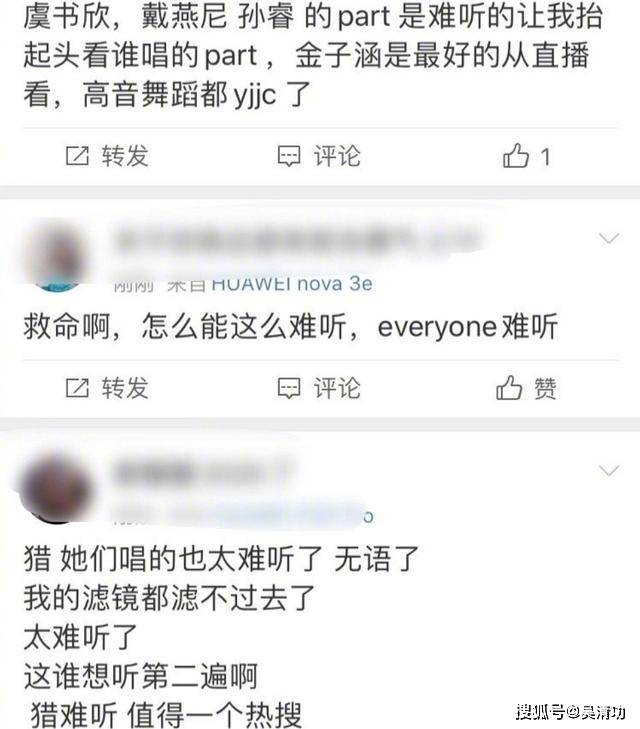Repost the post mentioning 金子涵
Viewport: 640px width, 729px height.
[x=107, y=156]
